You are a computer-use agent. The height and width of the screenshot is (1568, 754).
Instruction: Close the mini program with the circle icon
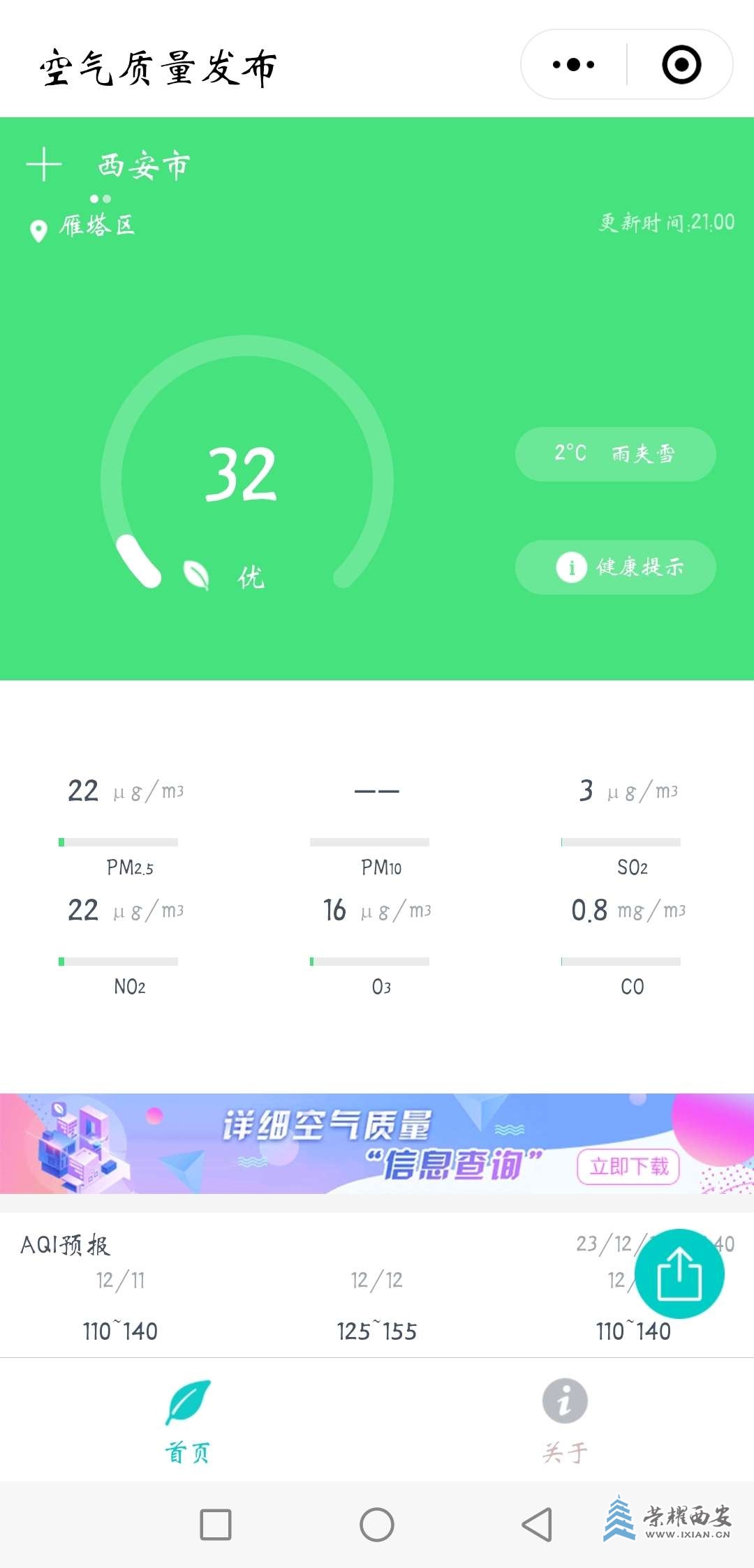(681, 65)
